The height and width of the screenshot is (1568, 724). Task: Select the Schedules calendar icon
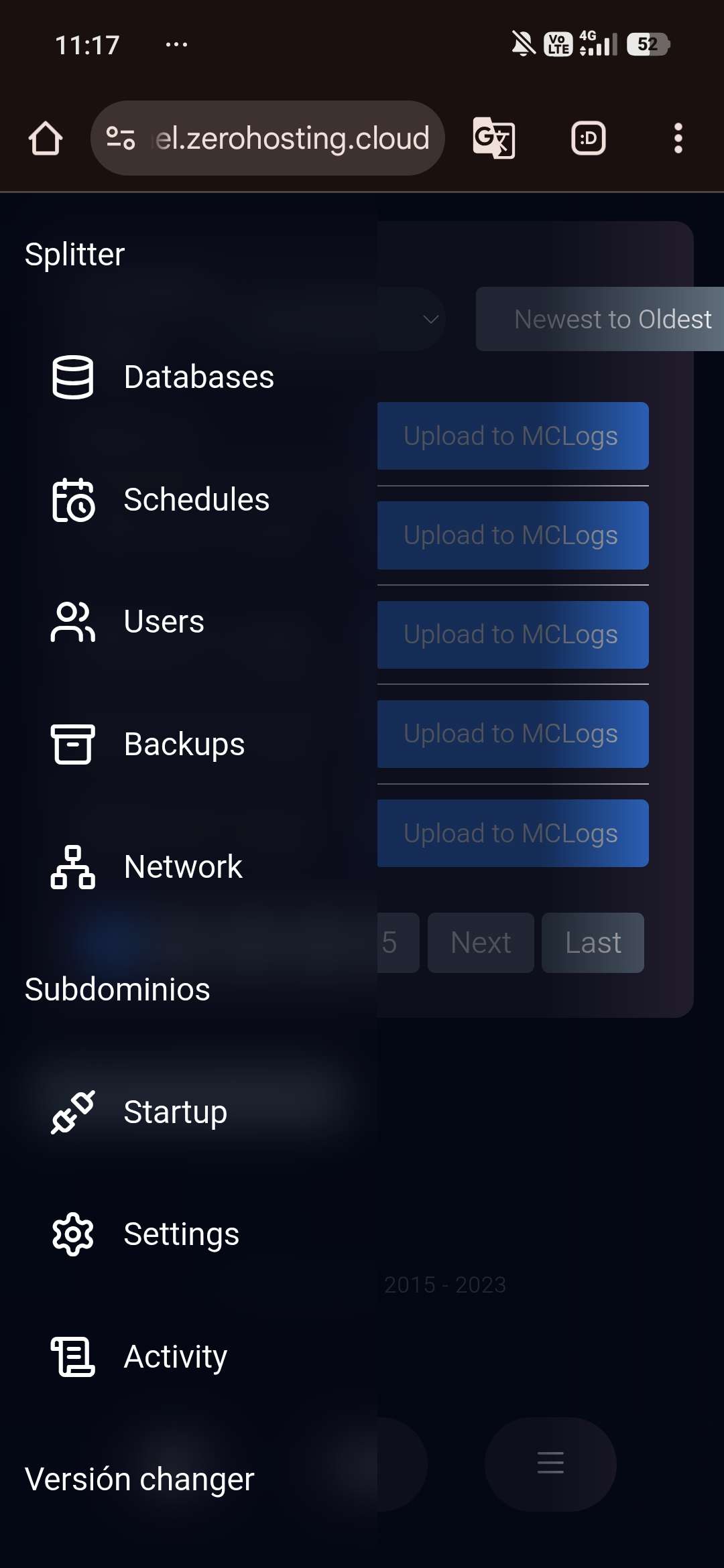pyautogui.click(x=72, y=499)
